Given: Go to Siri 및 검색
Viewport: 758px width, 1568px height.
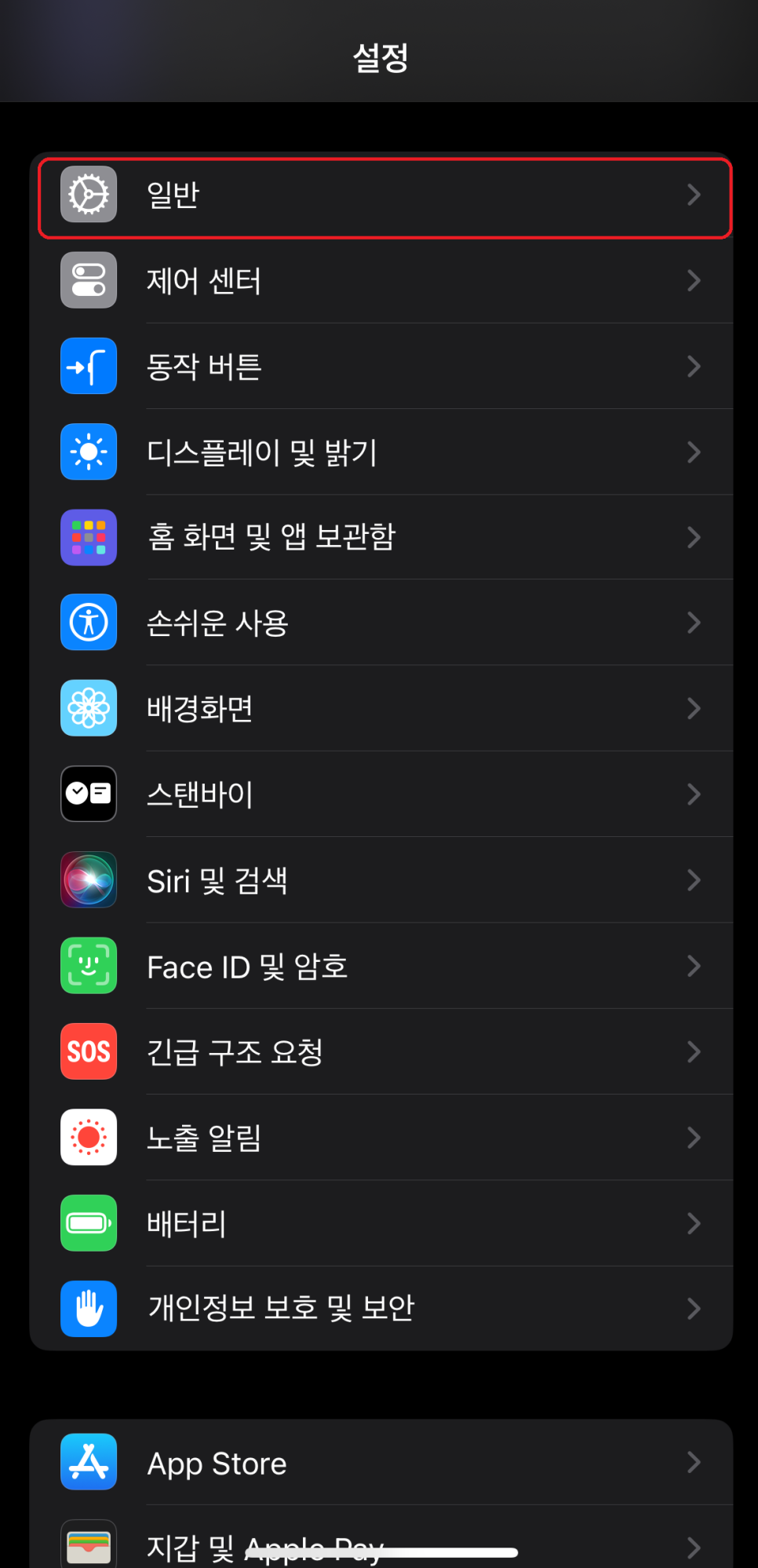Looking at the screenshot, I should point(381,880).
